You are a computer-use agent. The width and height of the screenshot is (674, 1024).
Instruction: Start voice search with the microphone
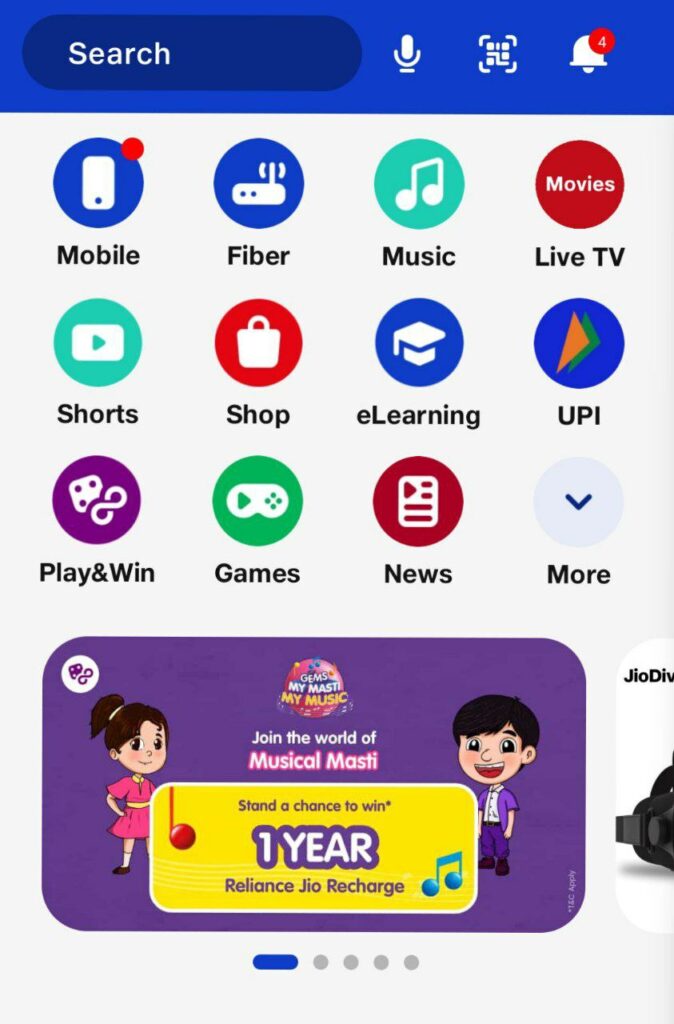pyautogui.click(x=406, y=54)
